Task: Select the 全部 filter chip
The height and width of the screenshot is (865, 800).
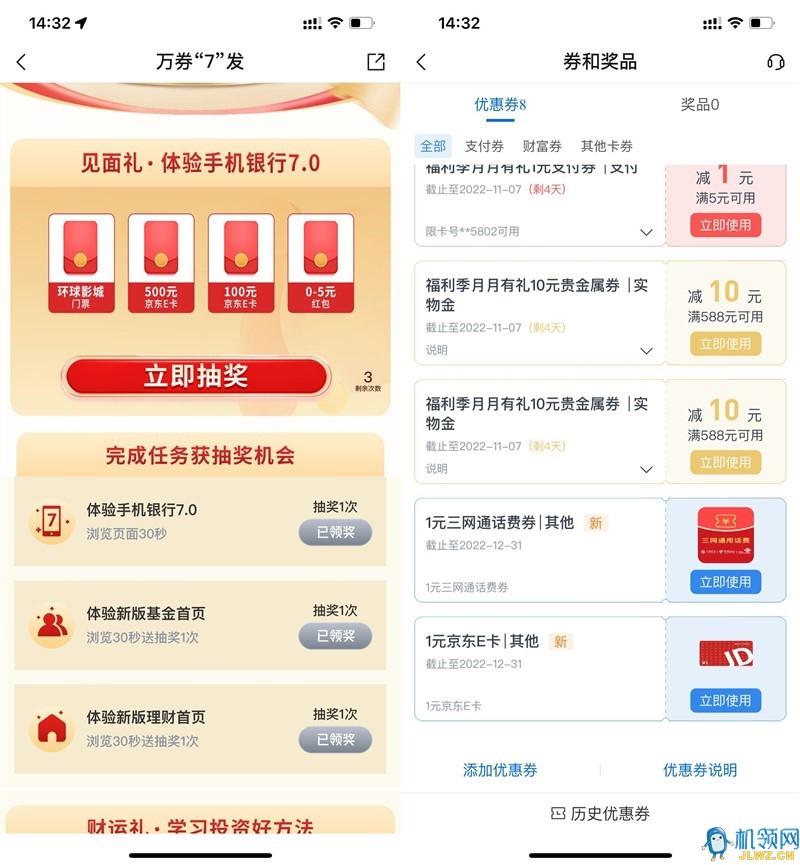Action: [433, 146]
